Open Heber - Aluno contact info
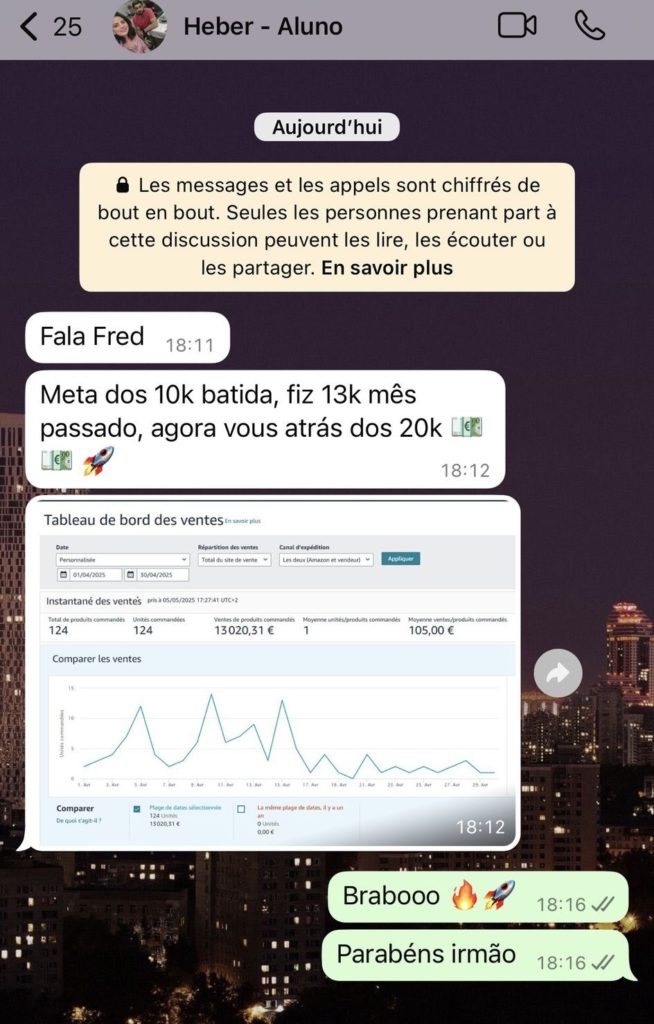This screenshot has width=654, height=1024. (x=262, y=27)
